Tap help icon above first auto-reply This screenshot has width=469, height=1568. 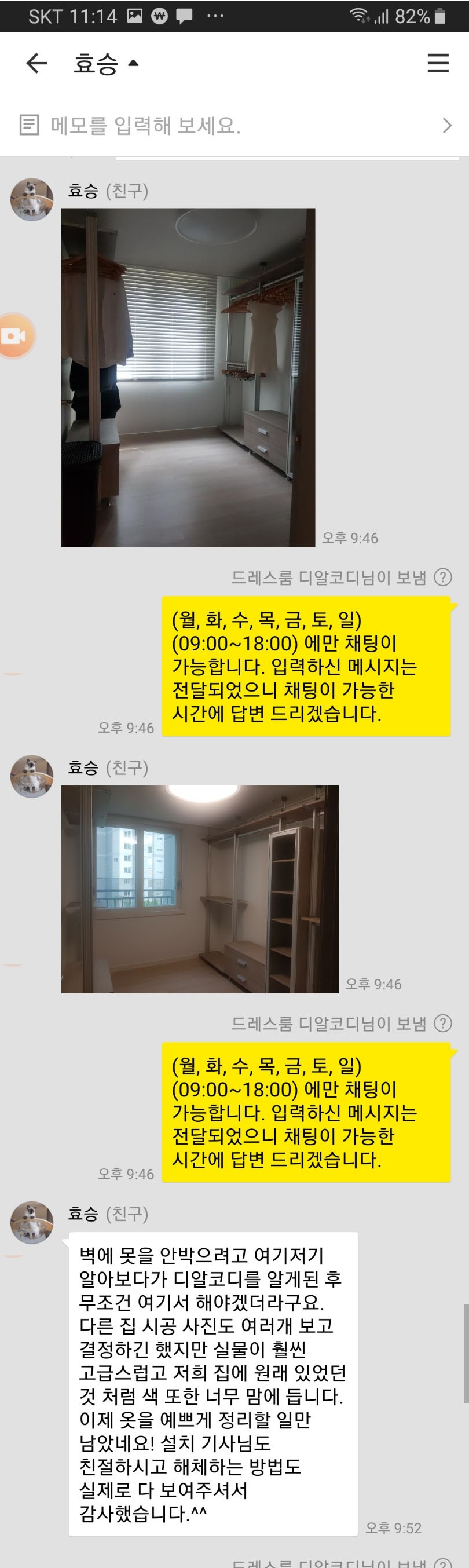tap(443, 577)
